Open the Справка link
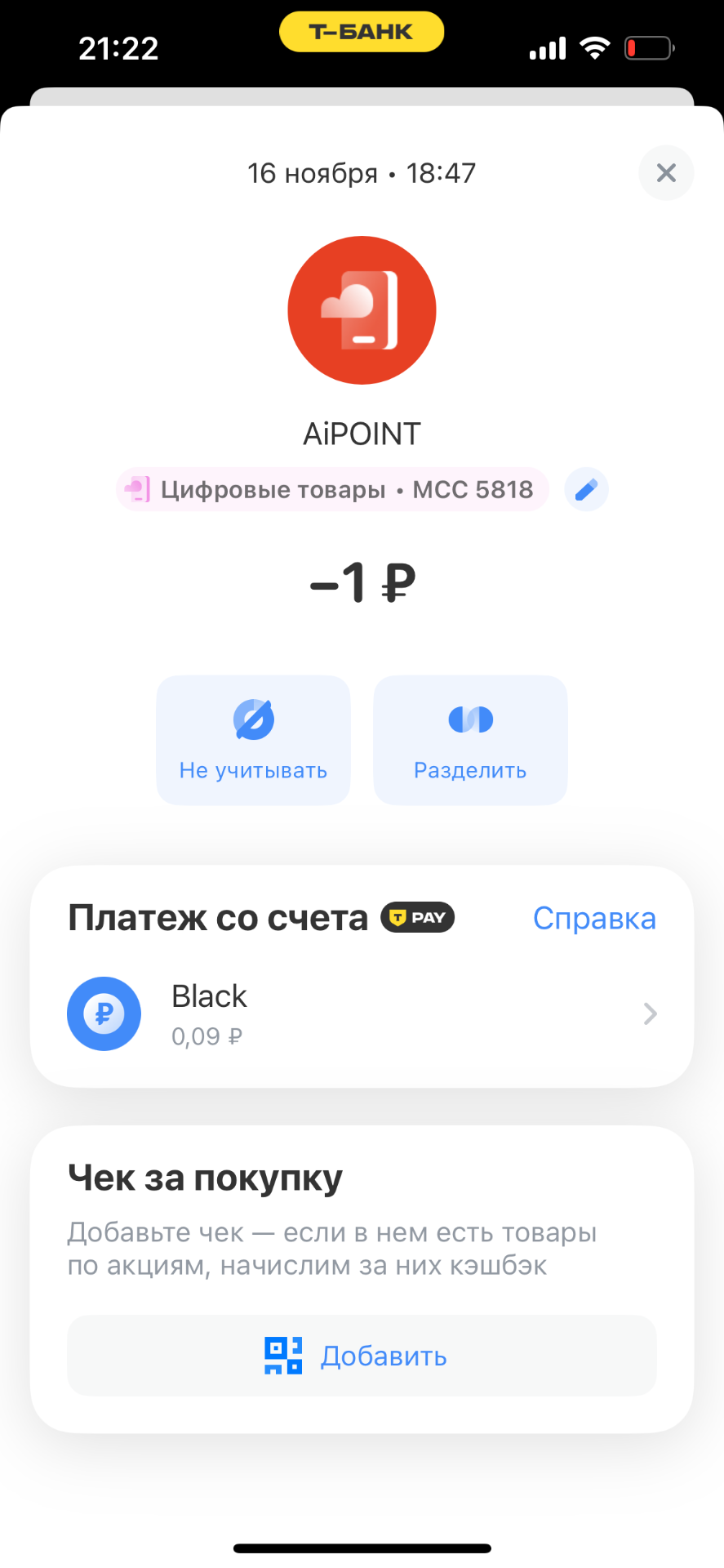 (x=594, y=919)
